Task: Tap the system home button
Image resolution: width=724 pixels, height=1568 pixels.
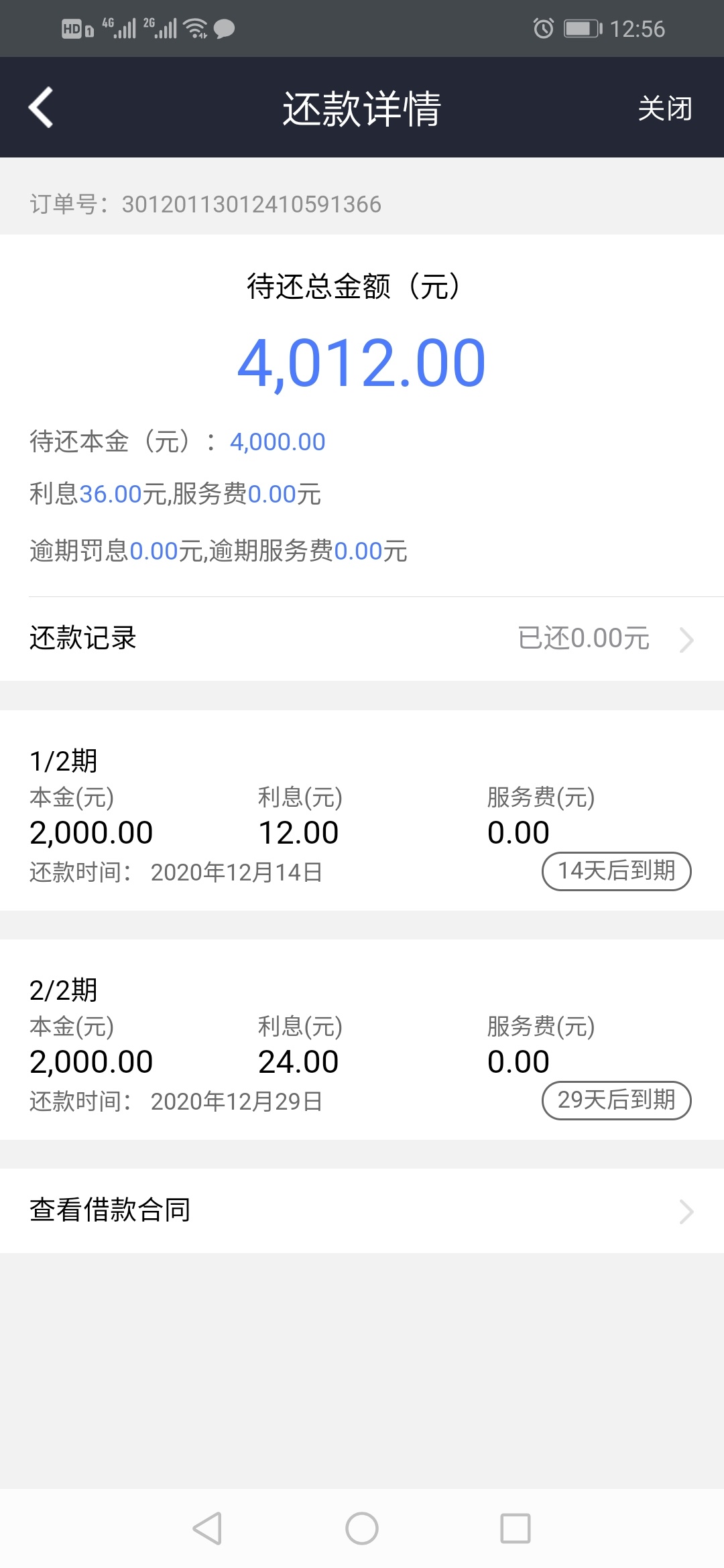Action: click(362, 1528)
